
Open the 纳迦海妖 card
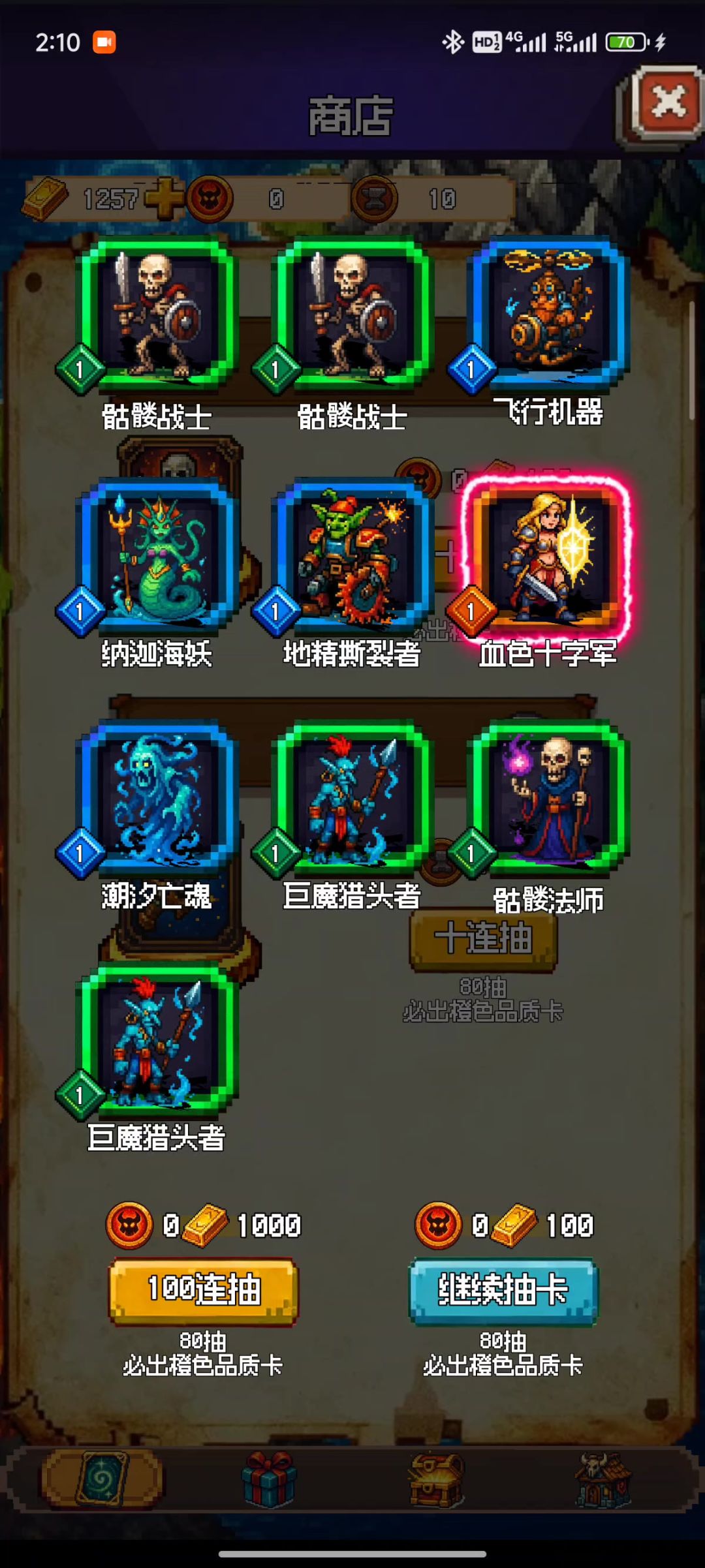click(x=157, y=557)
